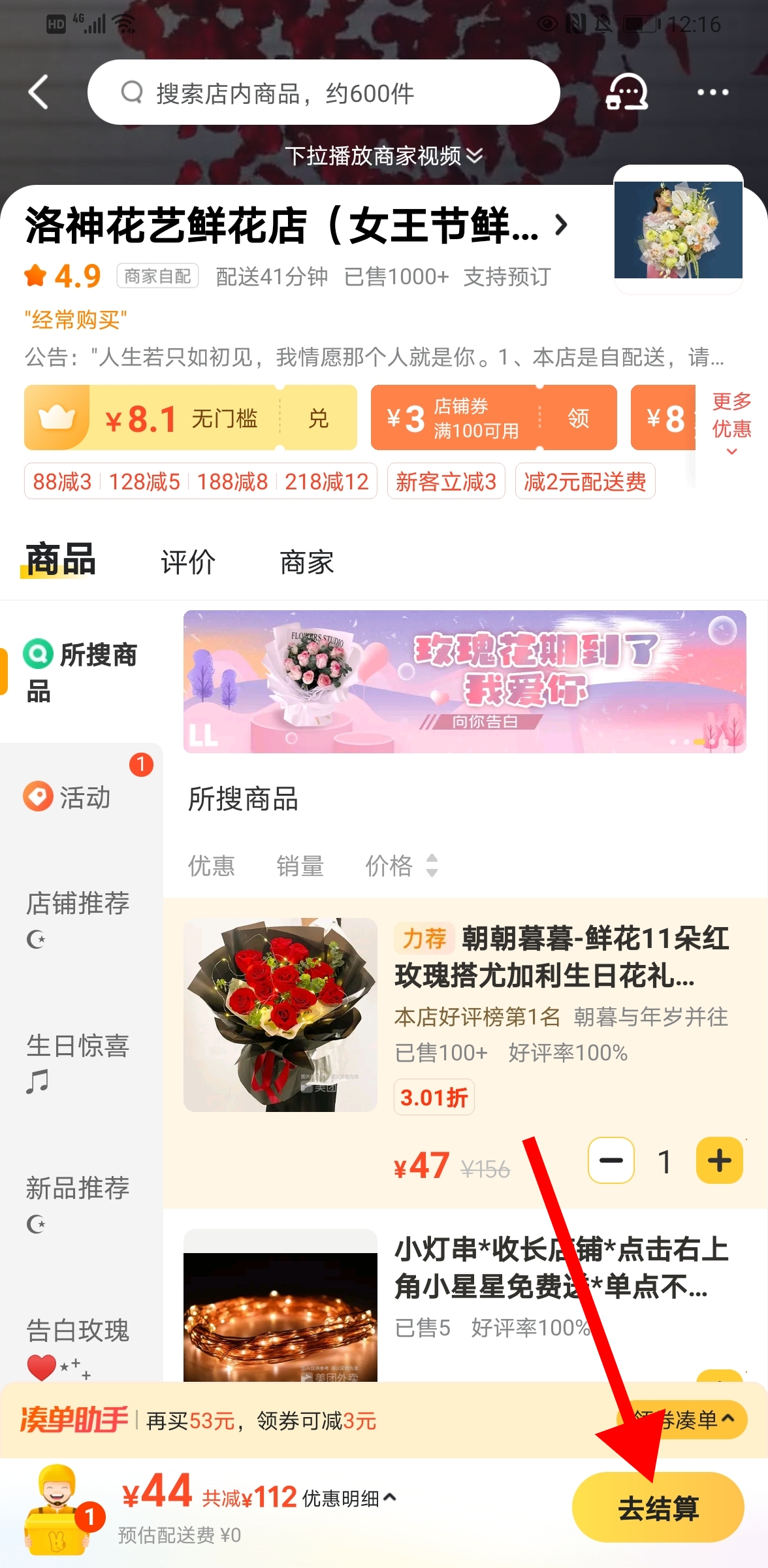Viewport: 768px width, 1568px height.
Task: Open the three-dot overflow menu
Action: point(712,92)
